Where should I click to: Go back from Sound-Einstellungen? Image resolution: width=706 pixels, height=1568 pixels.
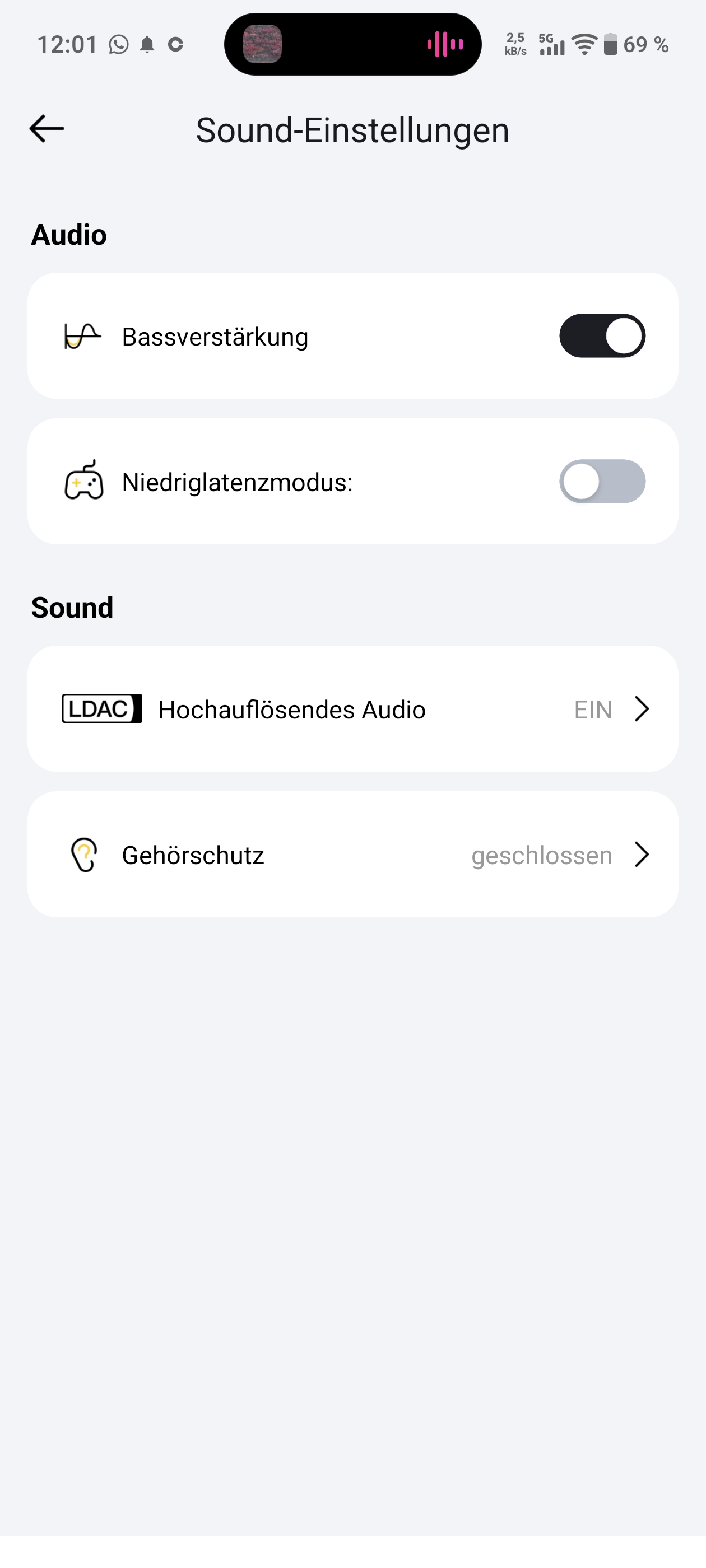coord(47,128)
